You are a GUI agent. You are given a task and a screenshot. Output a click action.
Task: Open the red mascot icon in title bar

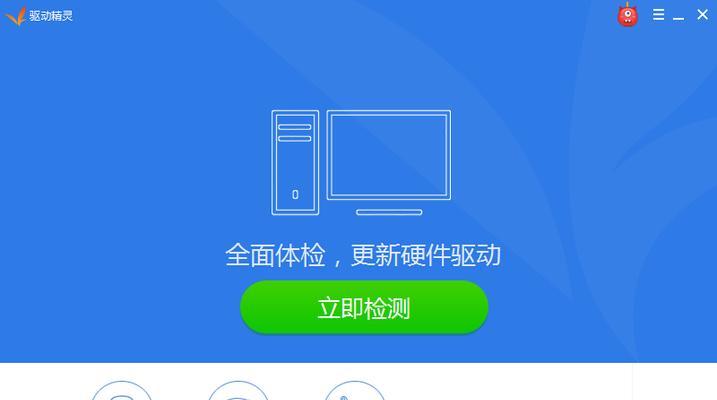628,15
